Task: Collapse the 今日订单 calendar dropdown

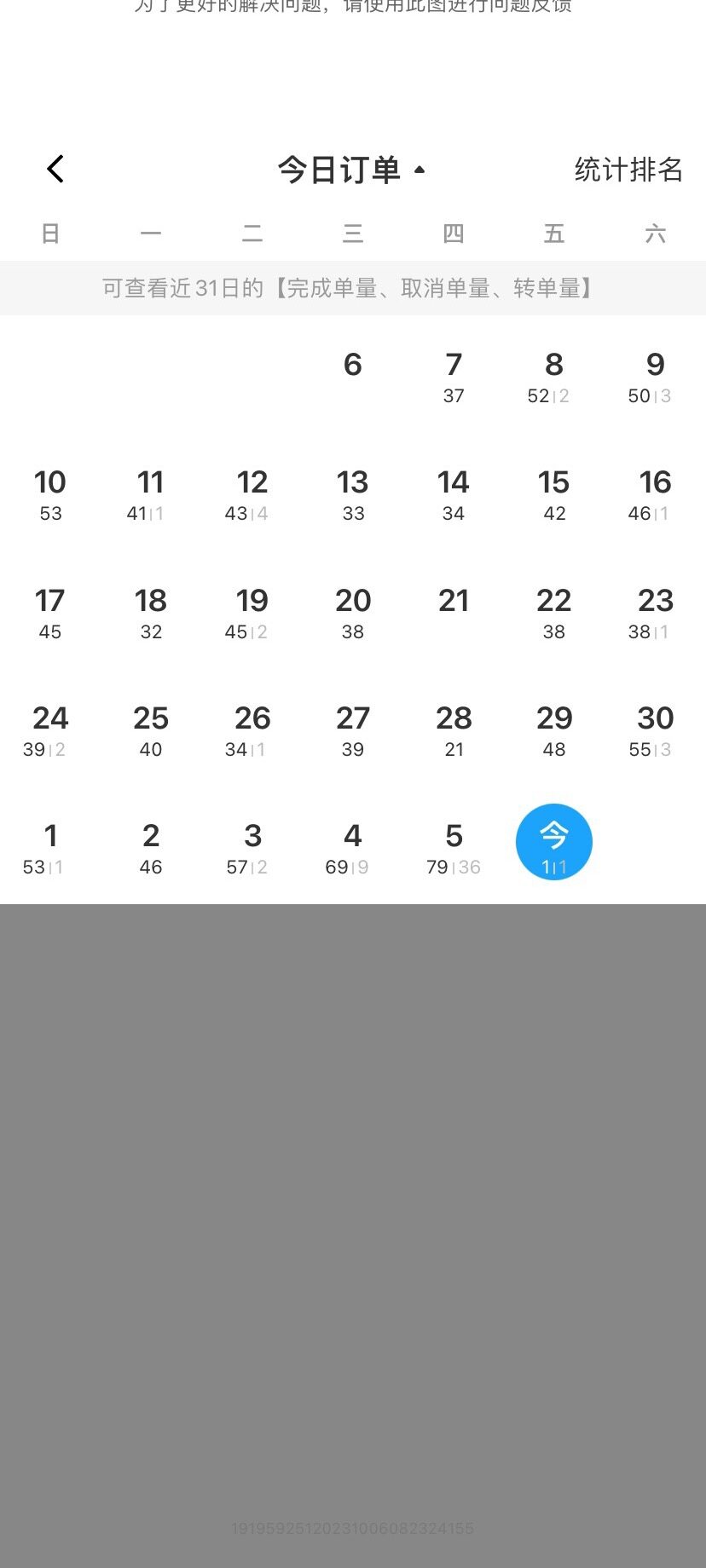Action: (352, 170)
